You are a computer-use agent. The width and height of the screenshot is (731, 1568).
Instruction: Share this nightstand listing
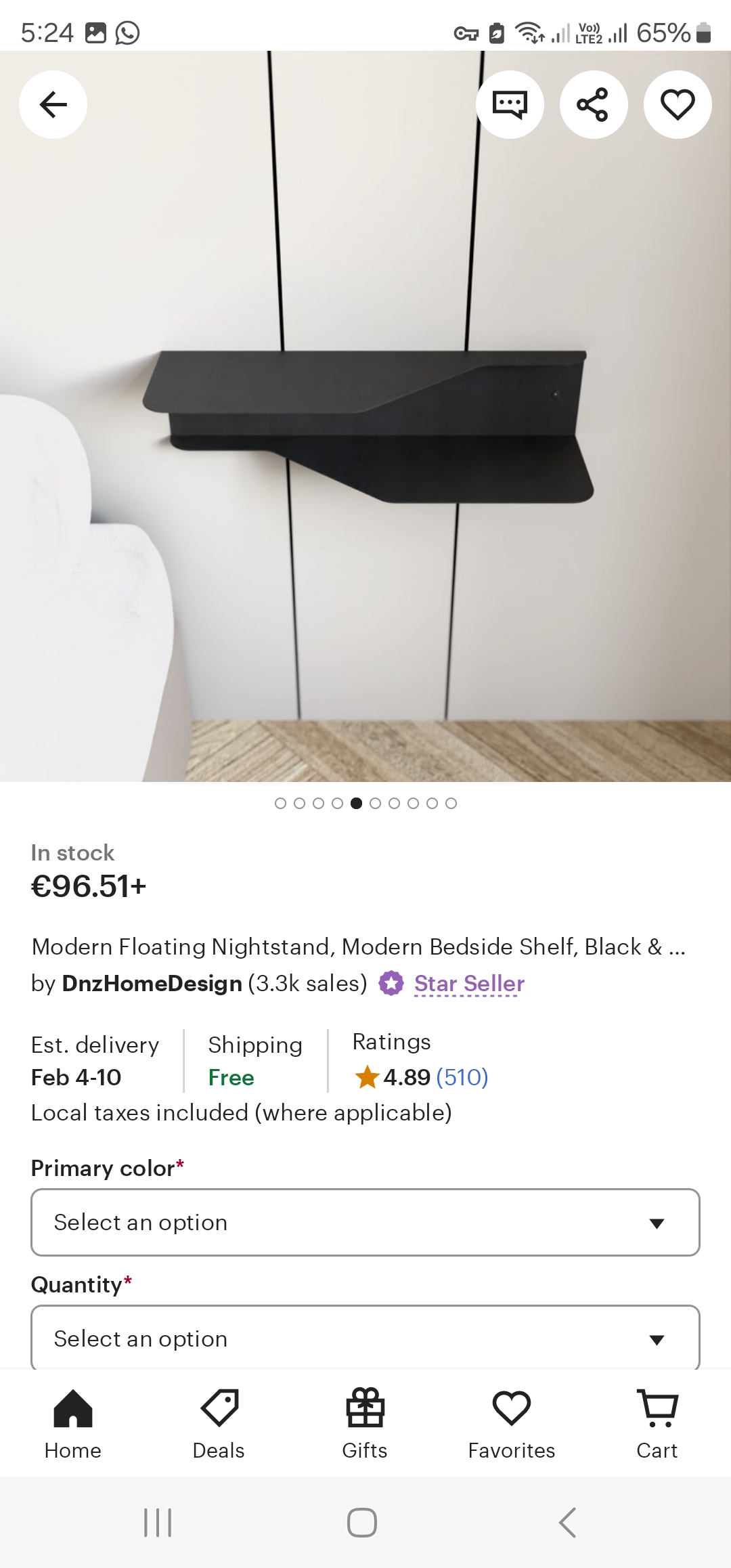[594, 104]
